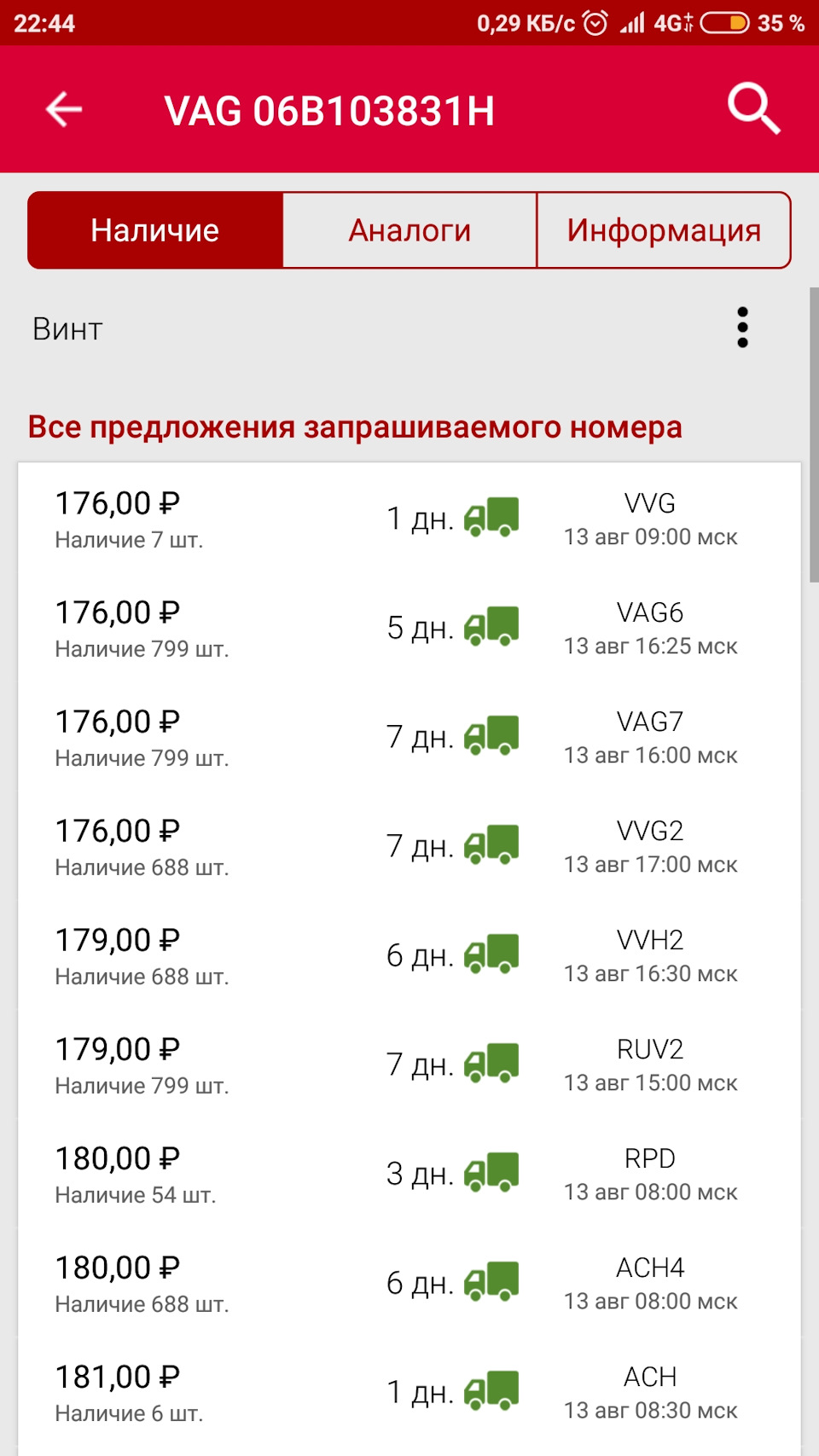Screen dimensions: 819x1456
Task: Click the green delivery truck icon for VVG
Action: tap(493, 516)
